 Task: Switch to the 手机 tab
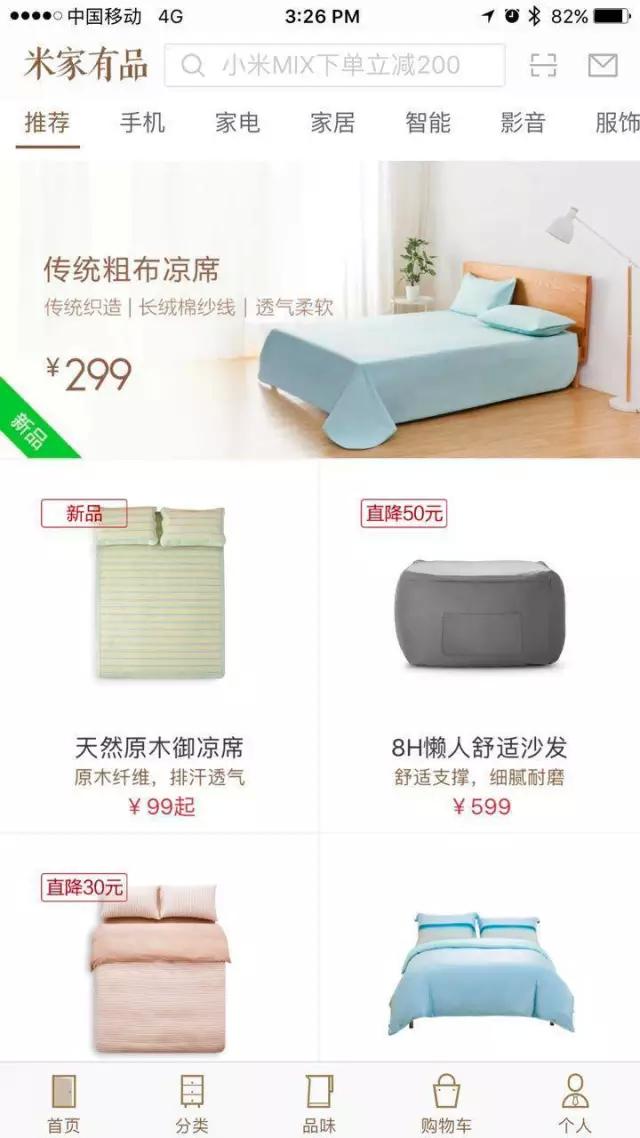point(143,123)
